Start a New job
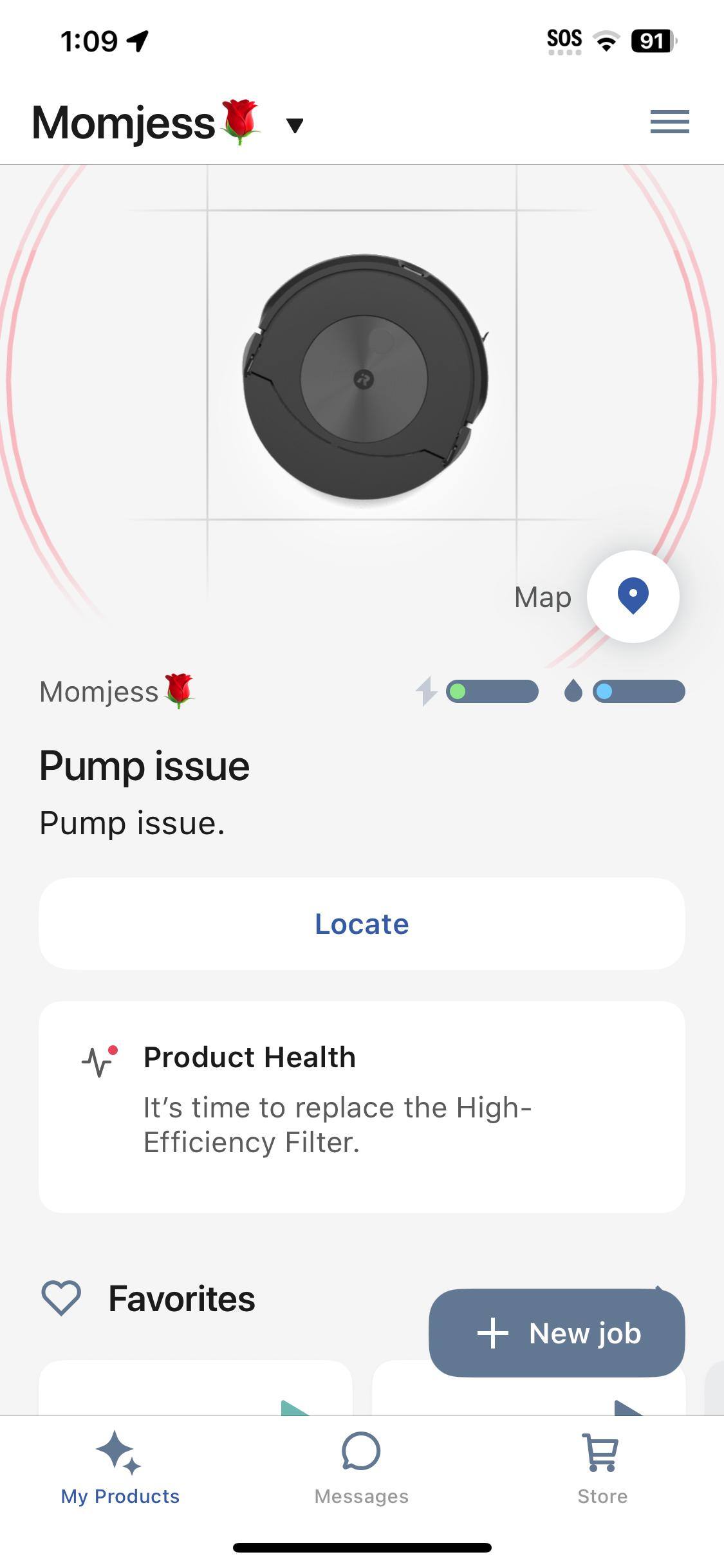The width and height of the screenshot is (724, 1568). tap(557, 1332)
